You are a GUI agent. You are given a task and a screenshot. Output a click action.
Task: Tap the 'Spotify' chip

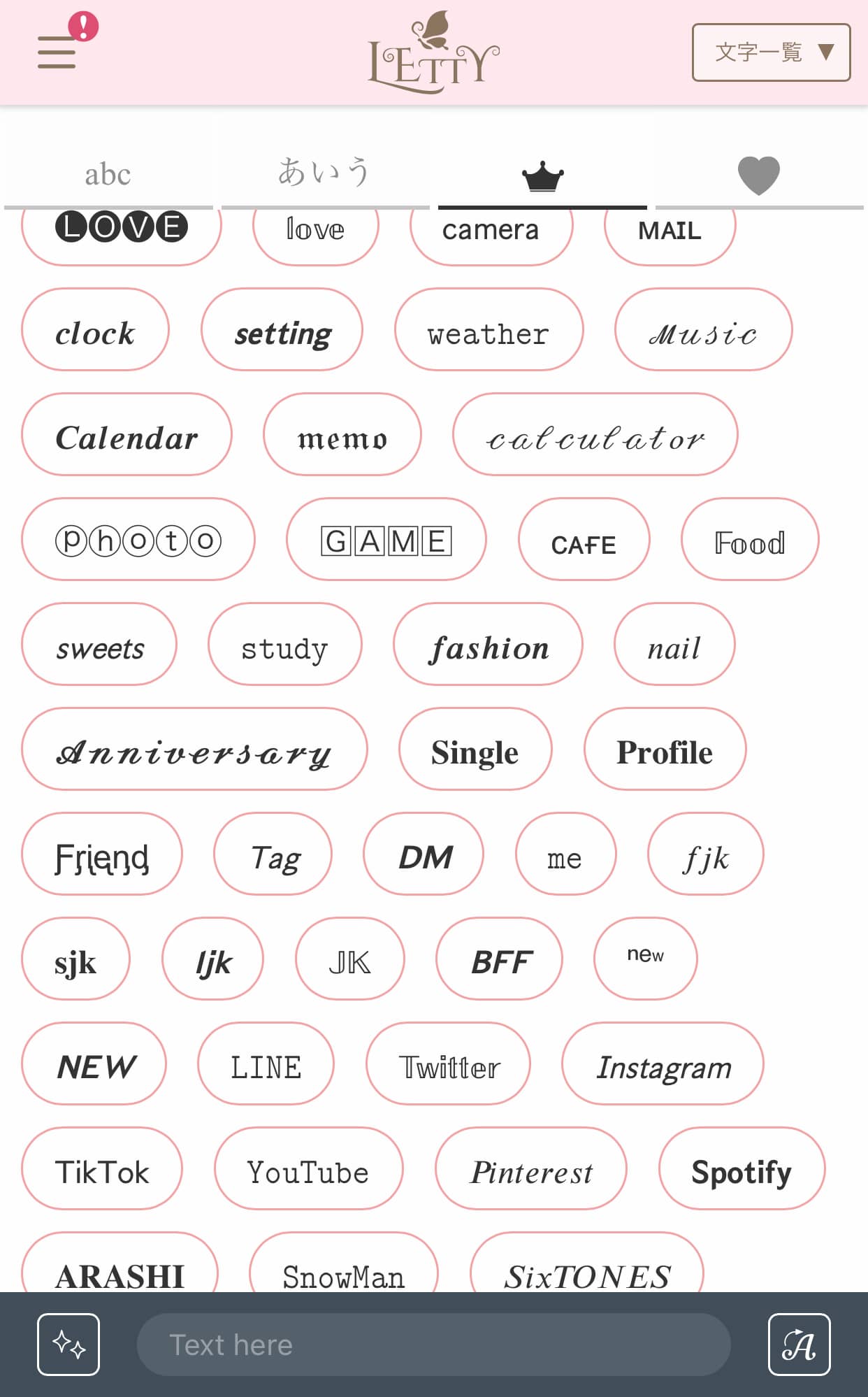click(741, 1169)
